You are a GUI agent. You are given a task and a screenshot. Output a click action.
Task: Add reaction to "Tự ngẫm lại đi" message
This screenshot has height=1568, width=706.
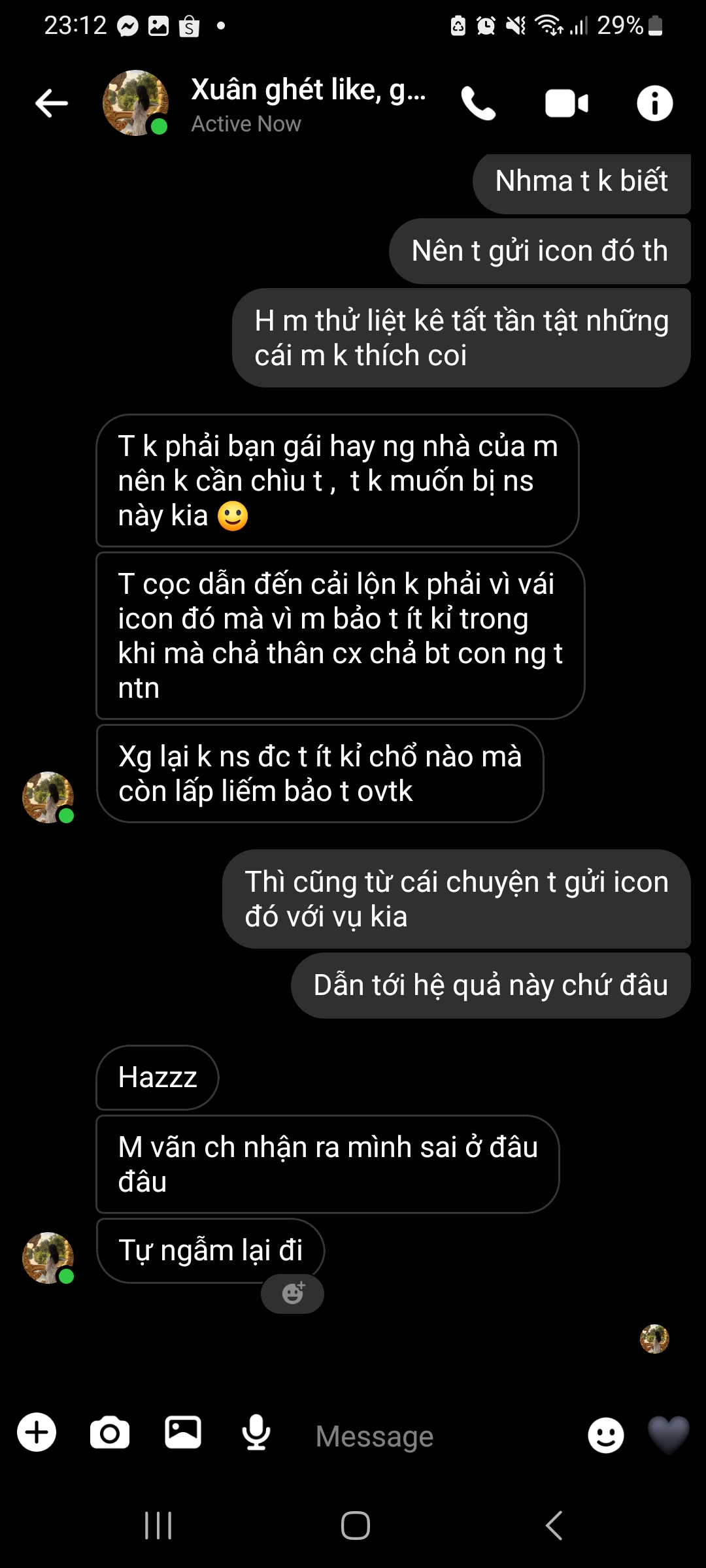[x=292, y=1293]
